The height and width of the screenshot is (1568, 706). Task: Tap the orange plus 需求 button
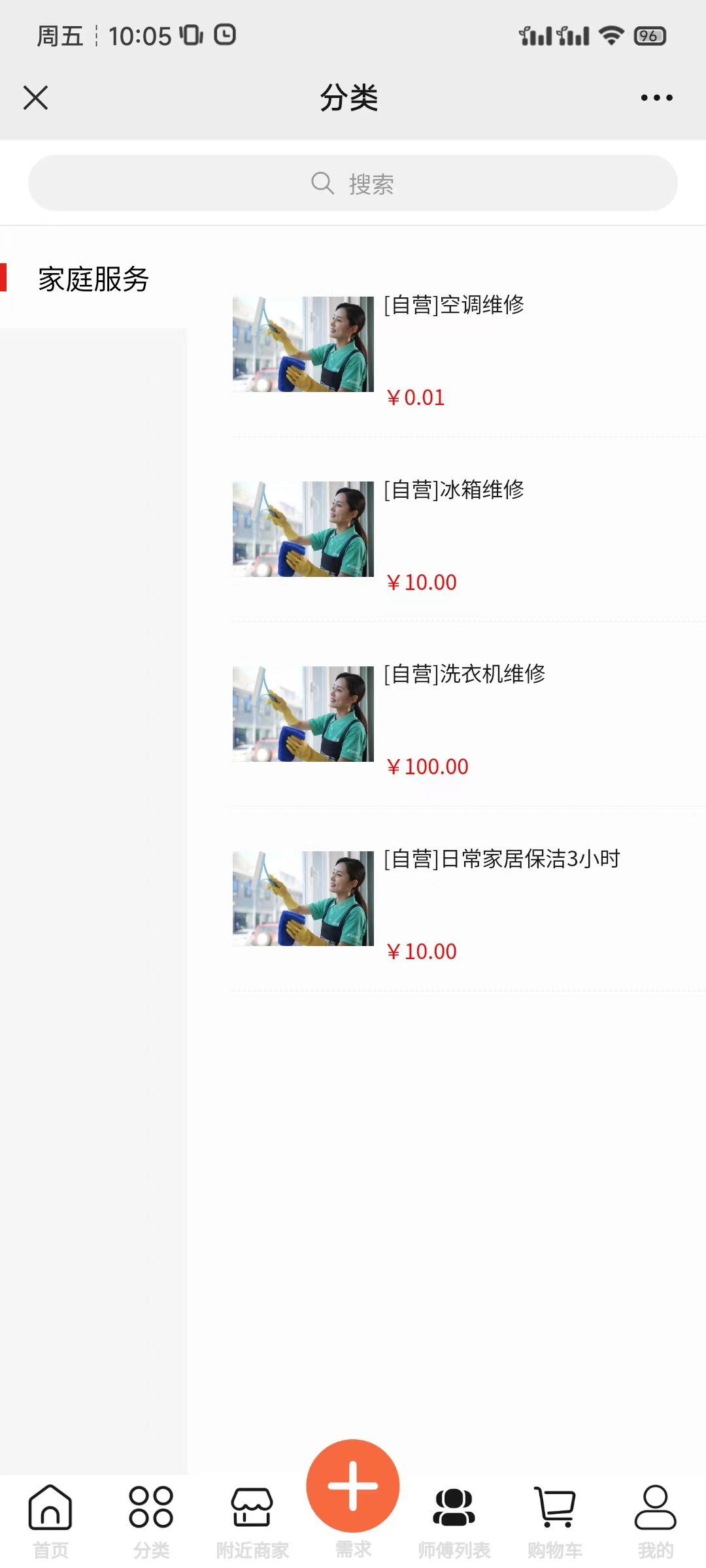pos(353,1487)
